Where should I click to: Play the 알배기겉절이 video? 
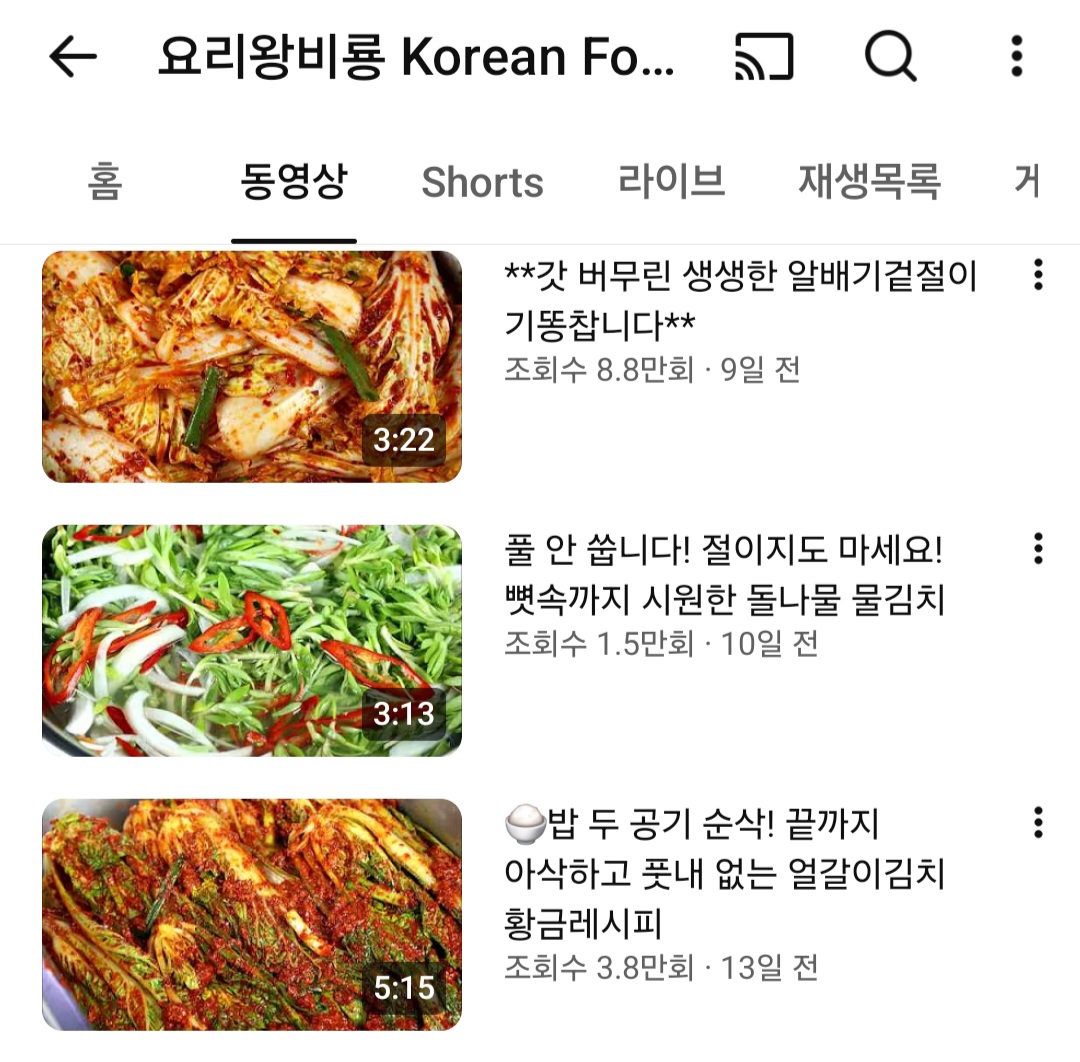252,367
